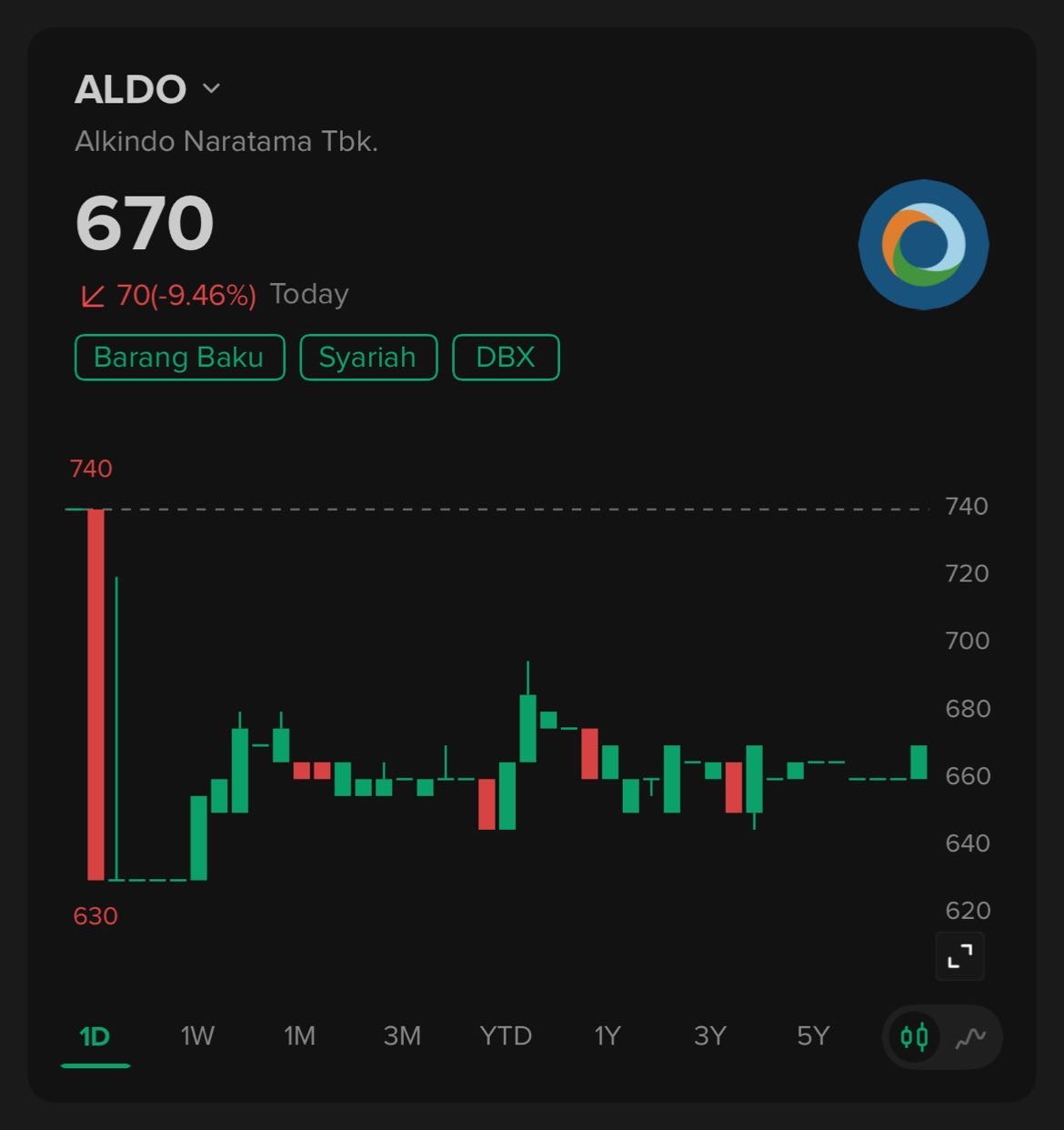Screen dimensions: 1064x1130
Task: Expand the ALDO ticker dropdown
Action: [211, 88]
